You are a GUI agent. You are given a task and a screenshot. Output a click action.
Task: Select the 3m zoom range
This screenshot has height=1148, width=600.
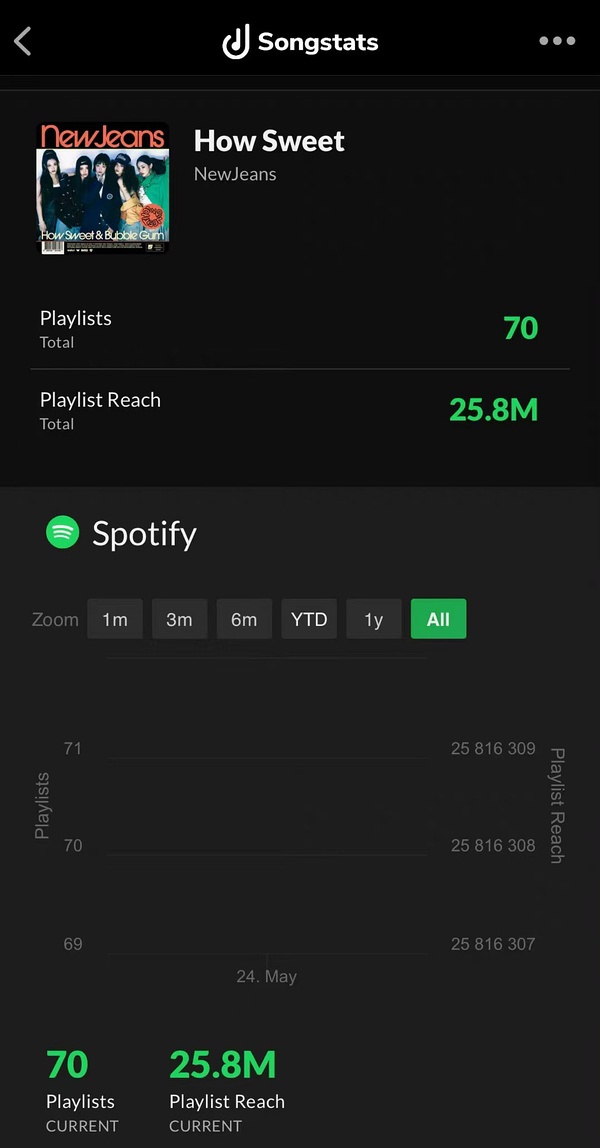pos(180,619)
